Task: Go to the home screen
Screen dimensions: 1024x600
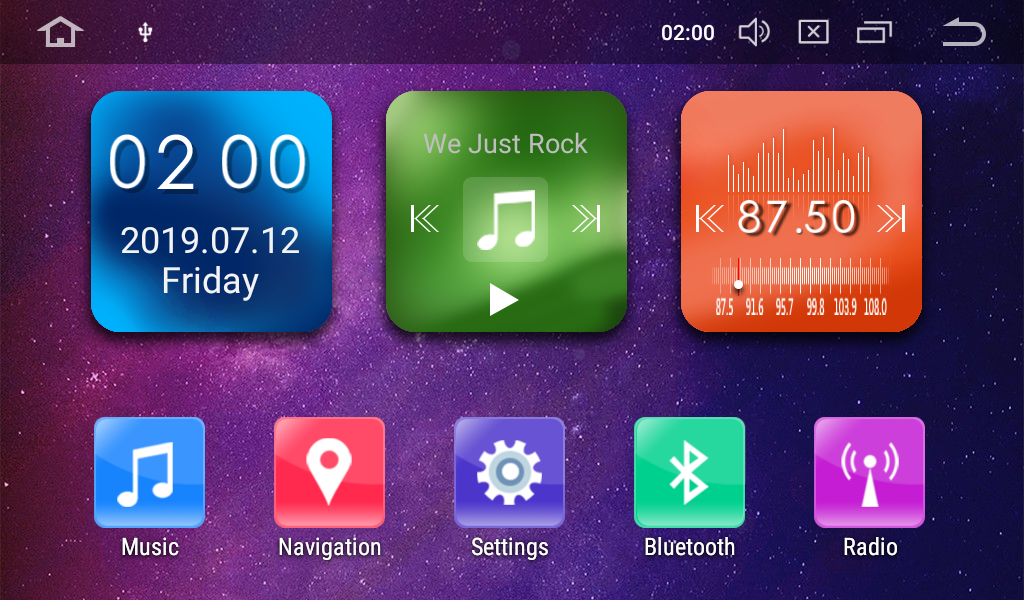Action: pos(60,32)
